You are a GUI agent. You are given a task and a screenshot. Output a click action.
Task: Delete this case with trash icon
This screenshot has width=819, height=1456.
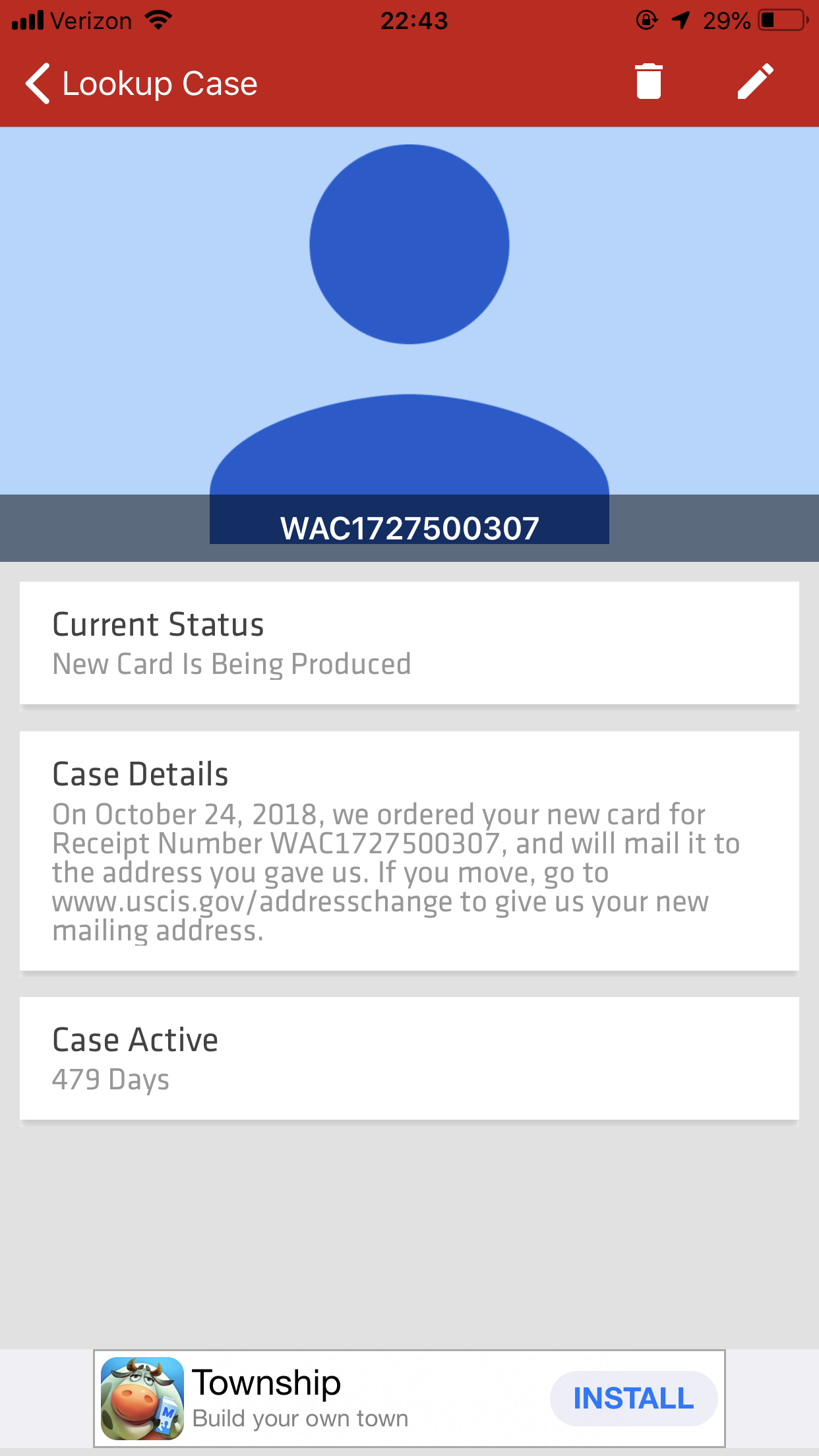648,82
